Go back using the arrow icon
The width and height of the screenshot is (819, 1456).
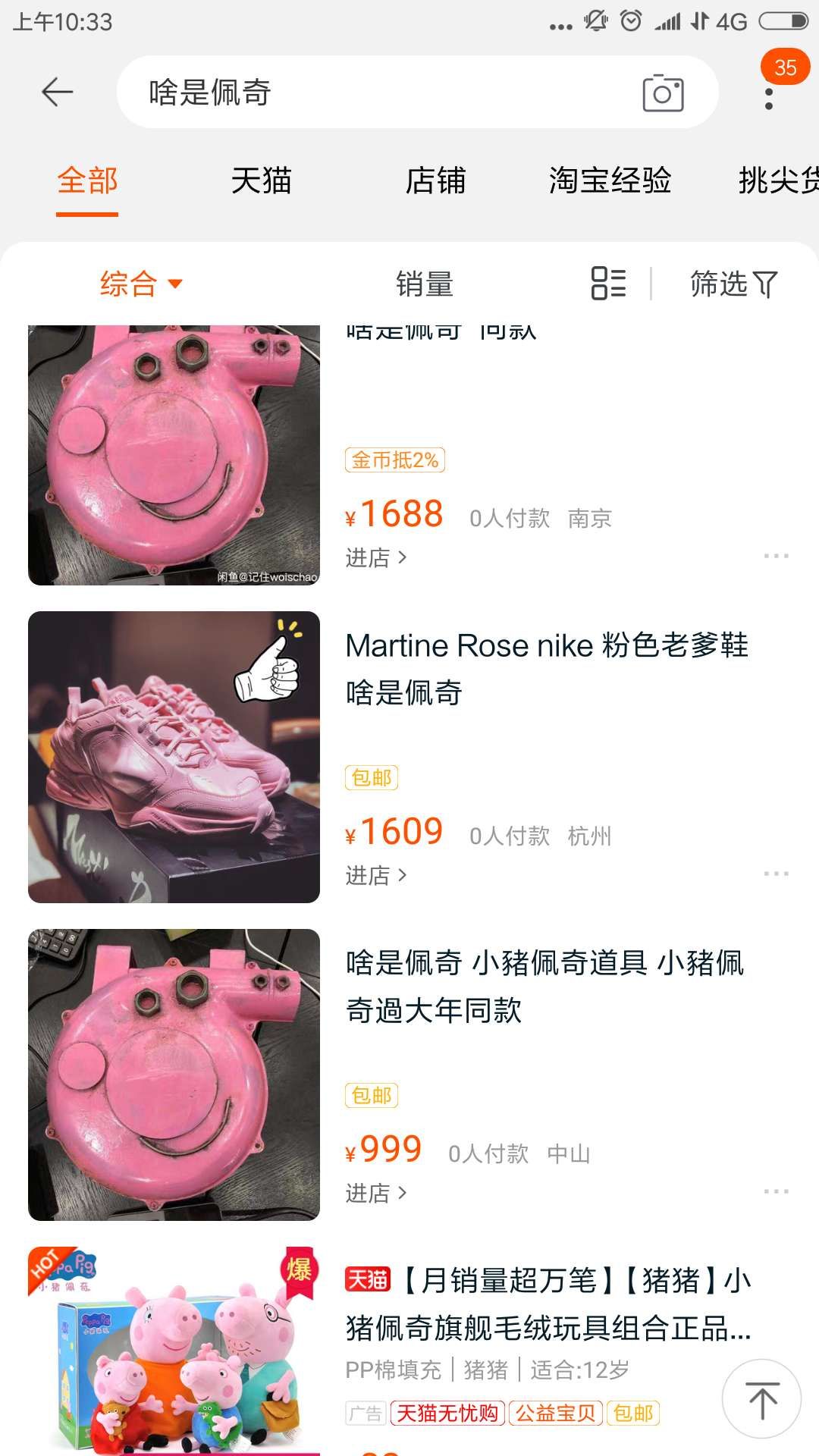tap(57, 93)
